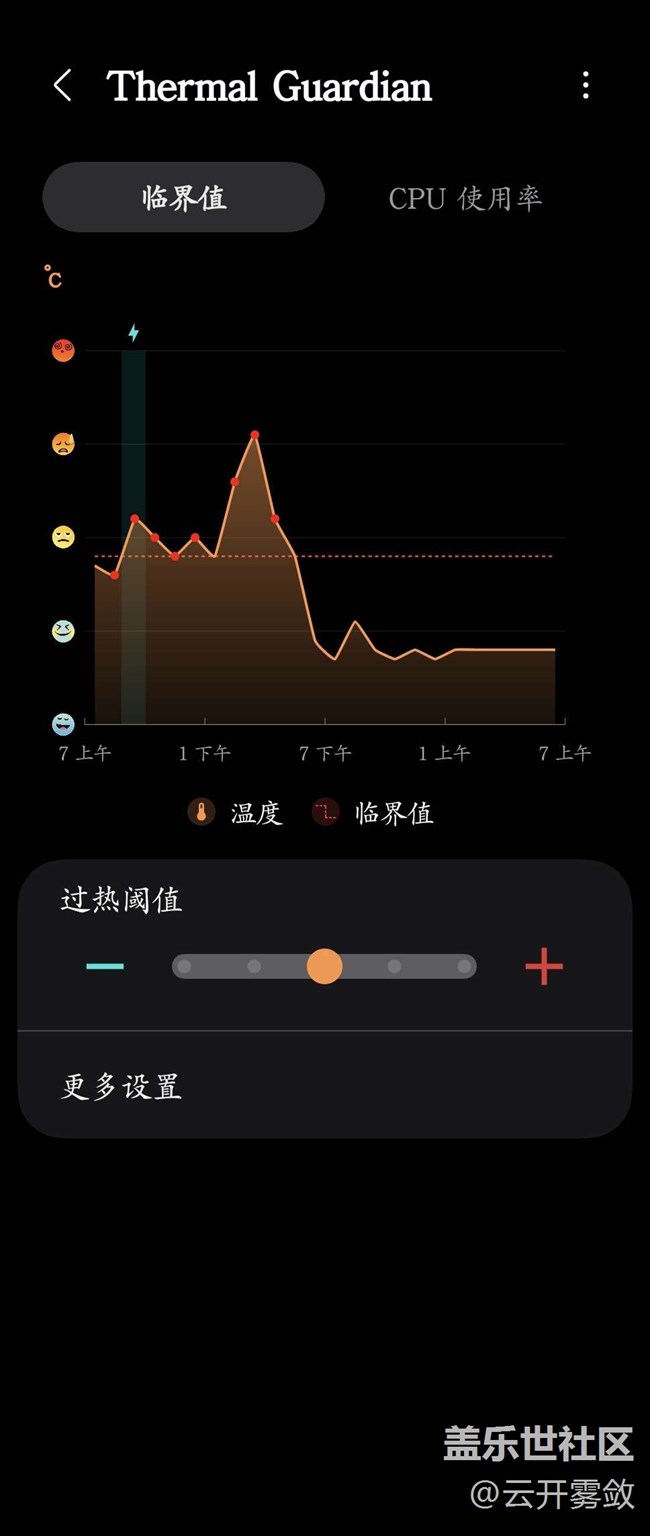Go back from Thermal Guardian

62,86
